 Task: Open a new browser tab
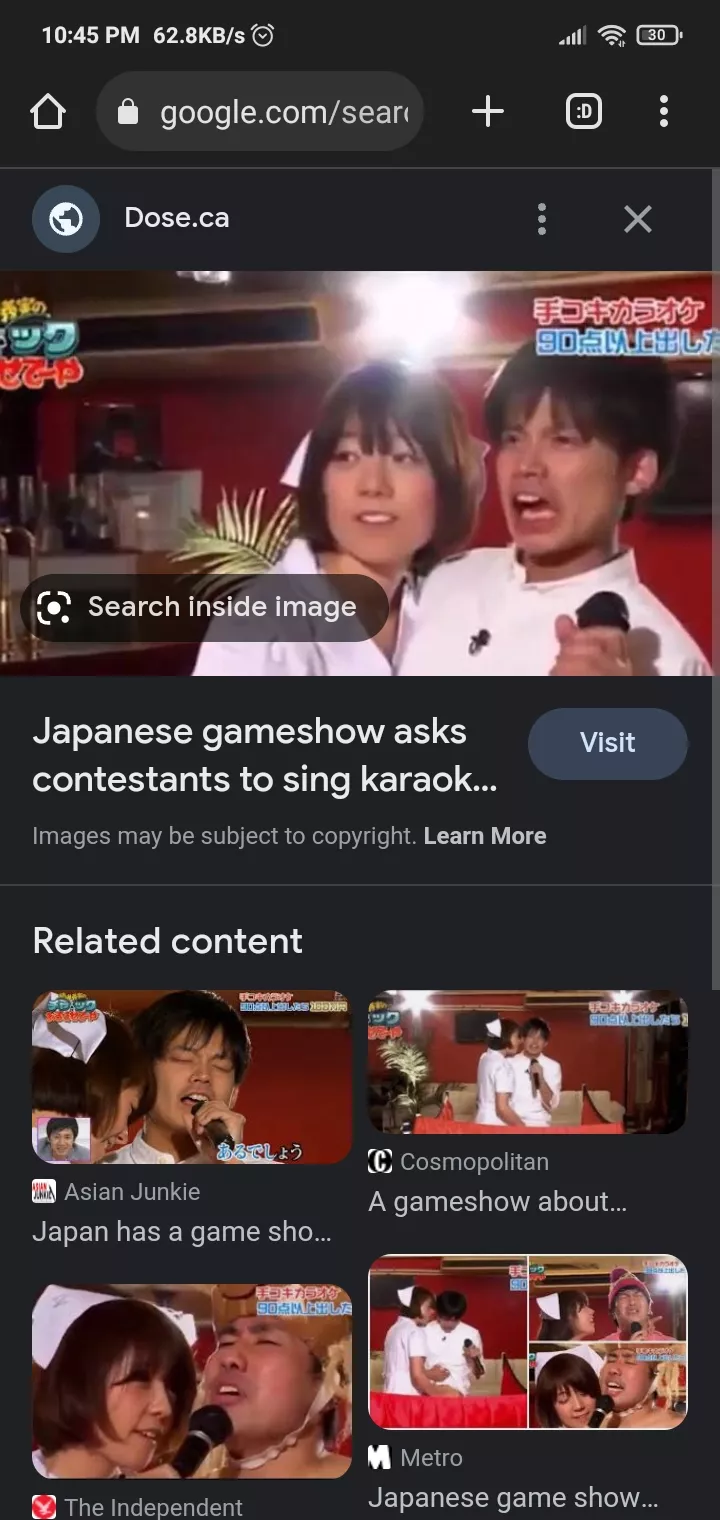click(487, 112)
